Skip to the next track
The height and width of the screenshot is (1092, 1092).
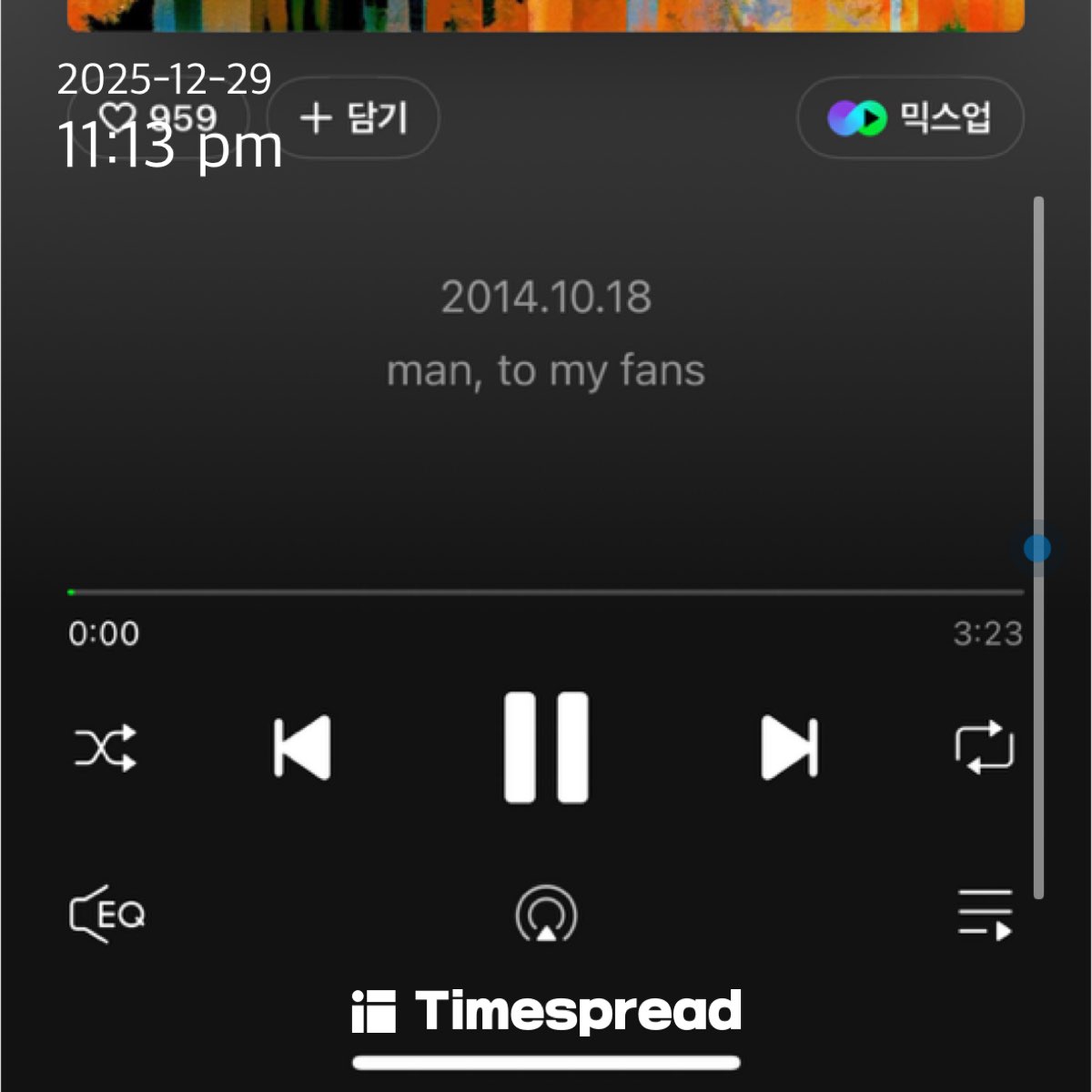click(x=789, y=748)
